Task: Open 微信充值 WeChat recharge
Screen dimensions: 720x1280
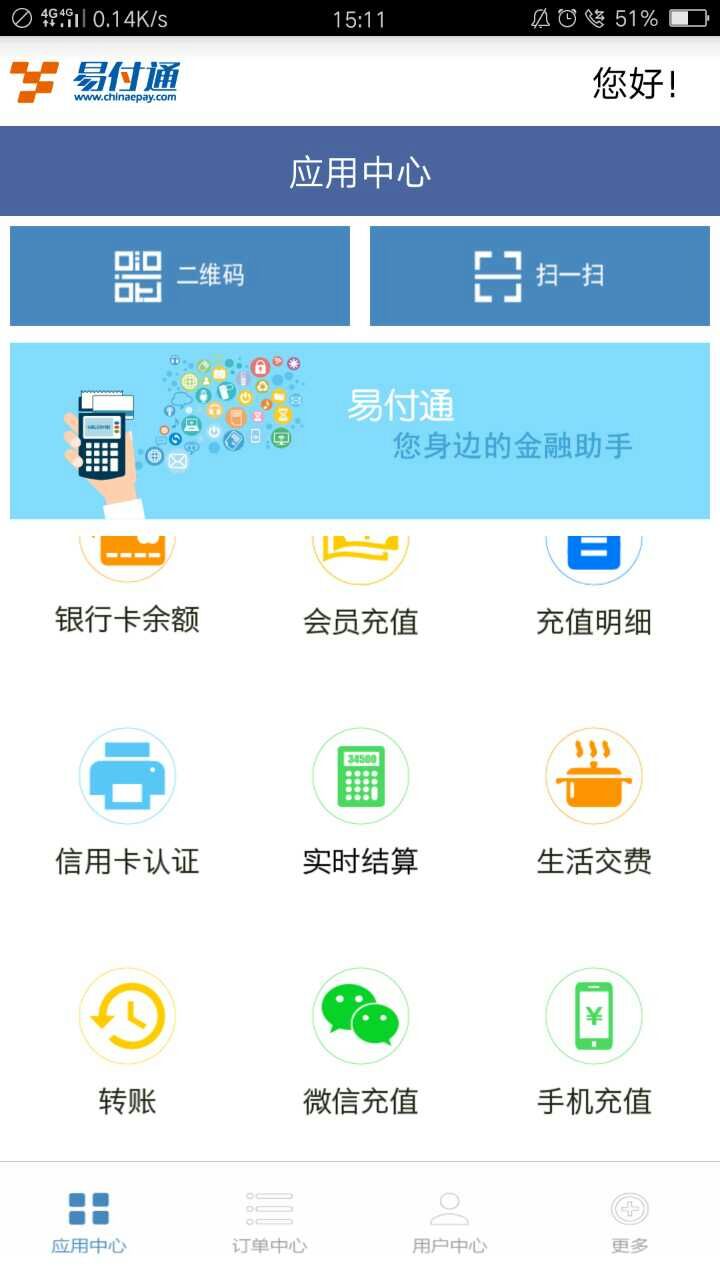Action: coord(360,1042)
